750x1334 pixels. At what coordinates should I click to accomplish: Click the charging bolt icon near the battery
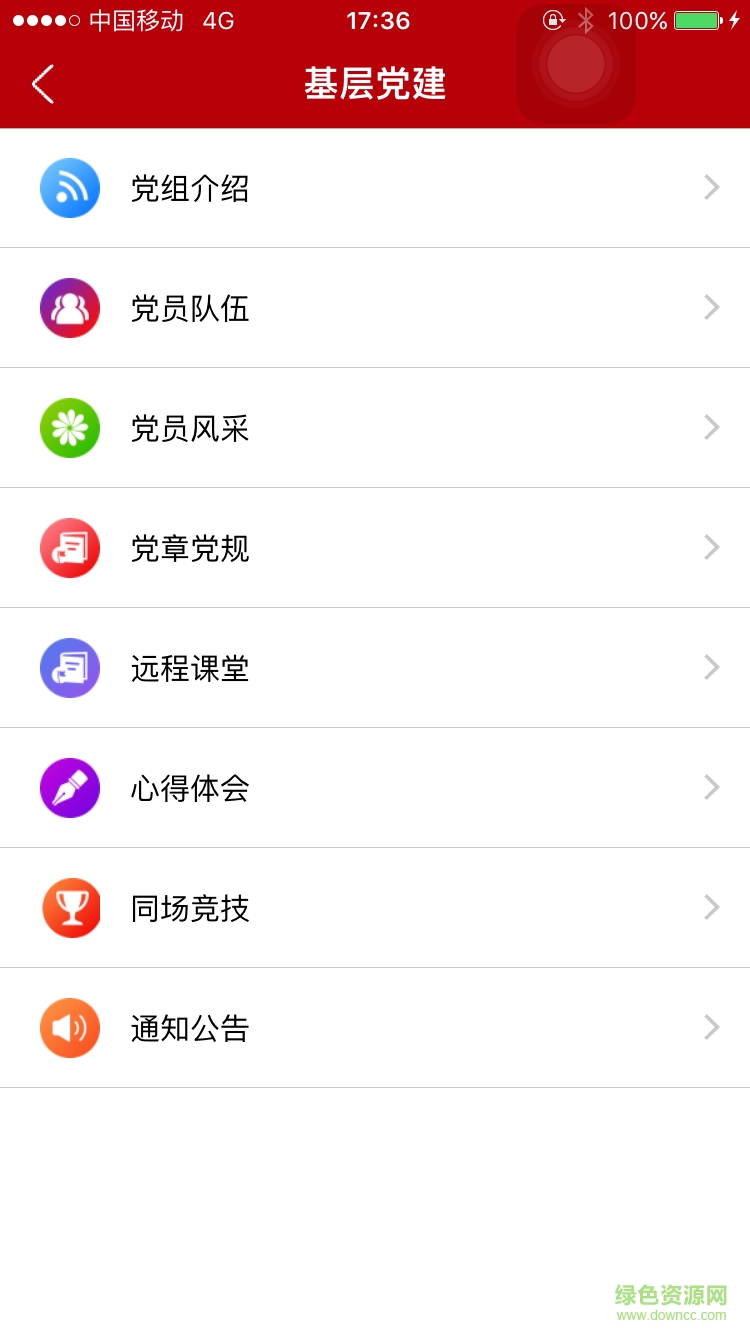pyautogui.click(x=736, y=19)
